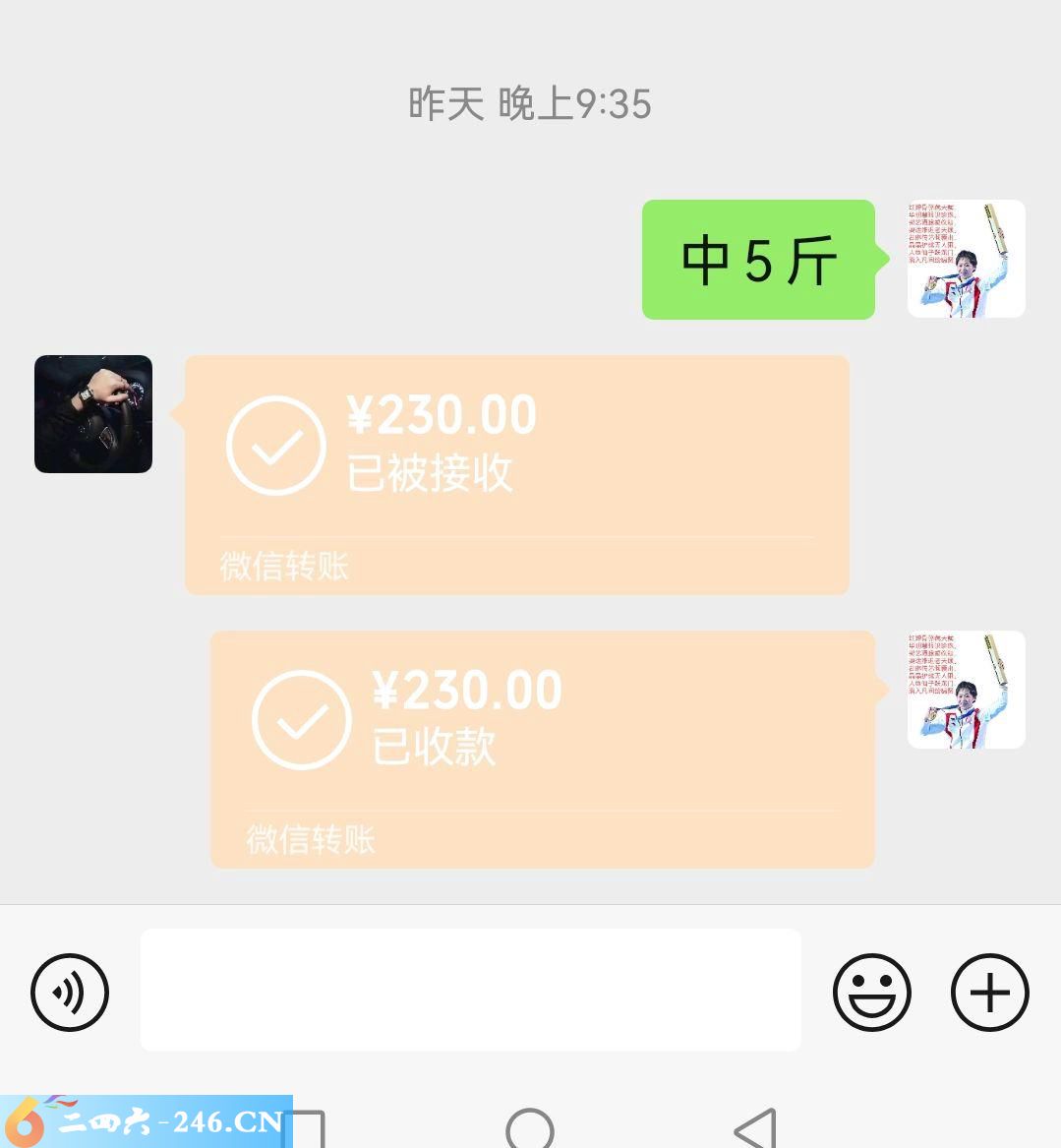Go back with the system triangle button
The height and width of the screenshot is (1148, 1061).
(x=756, y=1129)
